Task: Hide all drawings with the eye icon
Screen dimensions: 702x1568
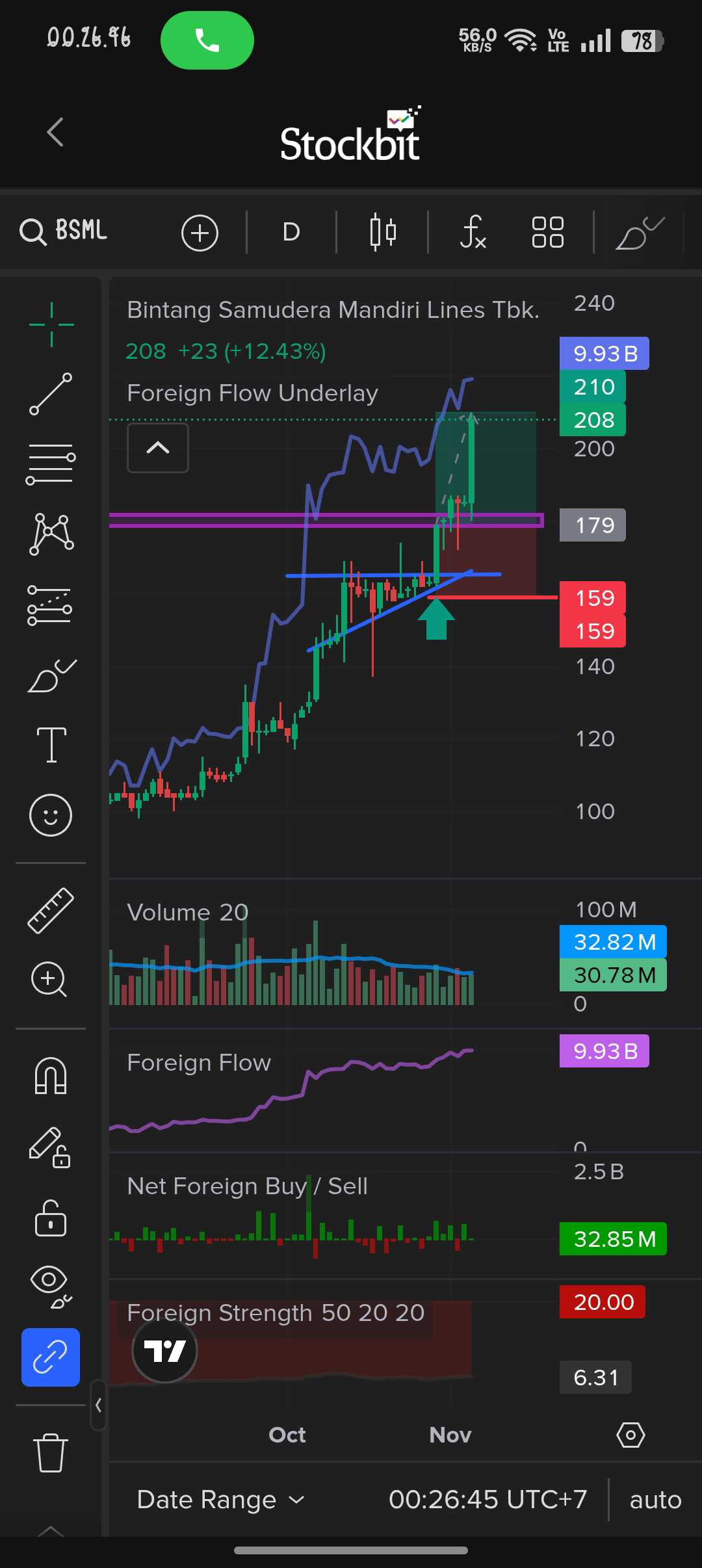Action: [51, 1287]
